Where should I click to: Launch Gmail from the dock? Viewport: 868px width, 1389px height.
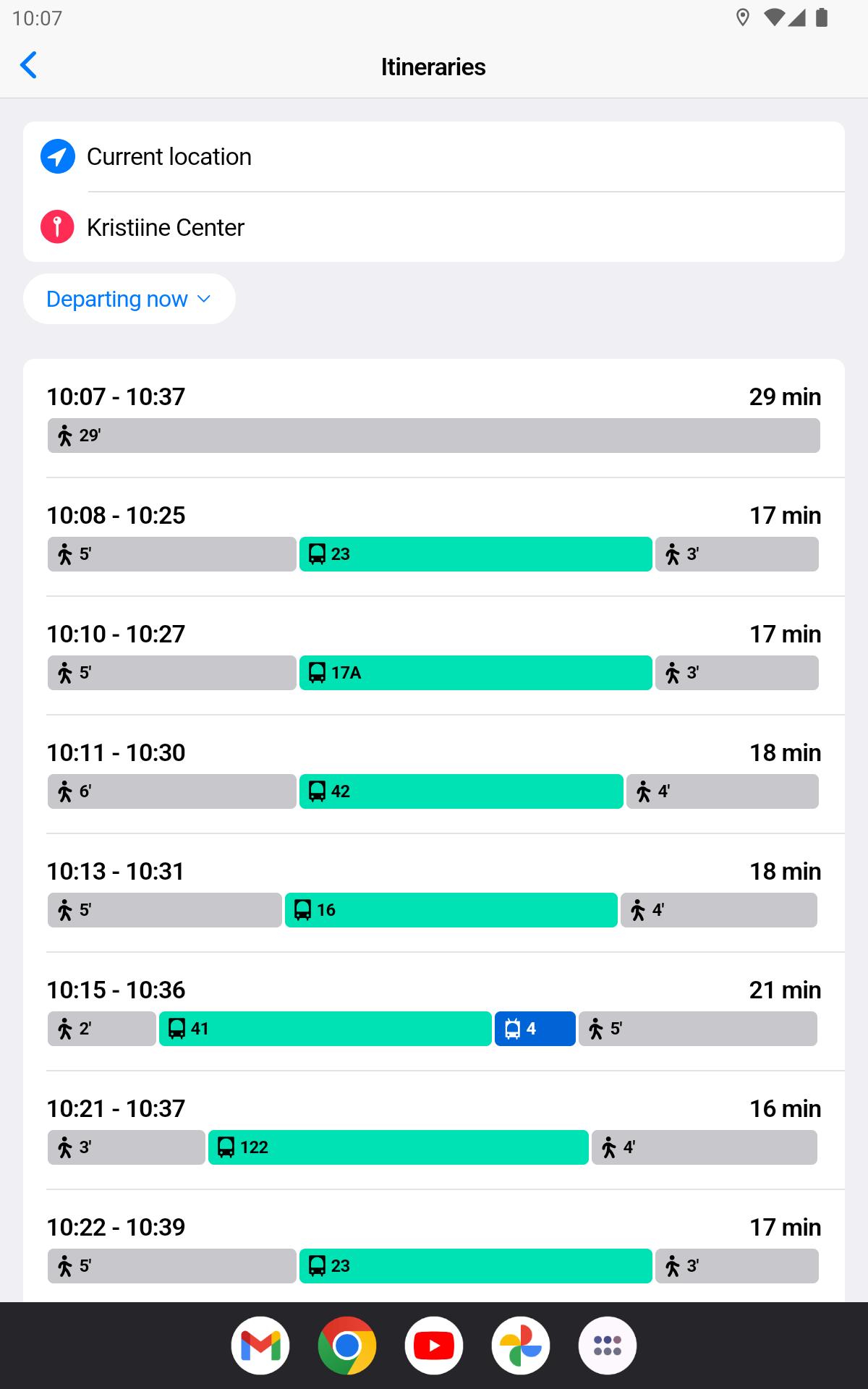[x=260, y=1346]
